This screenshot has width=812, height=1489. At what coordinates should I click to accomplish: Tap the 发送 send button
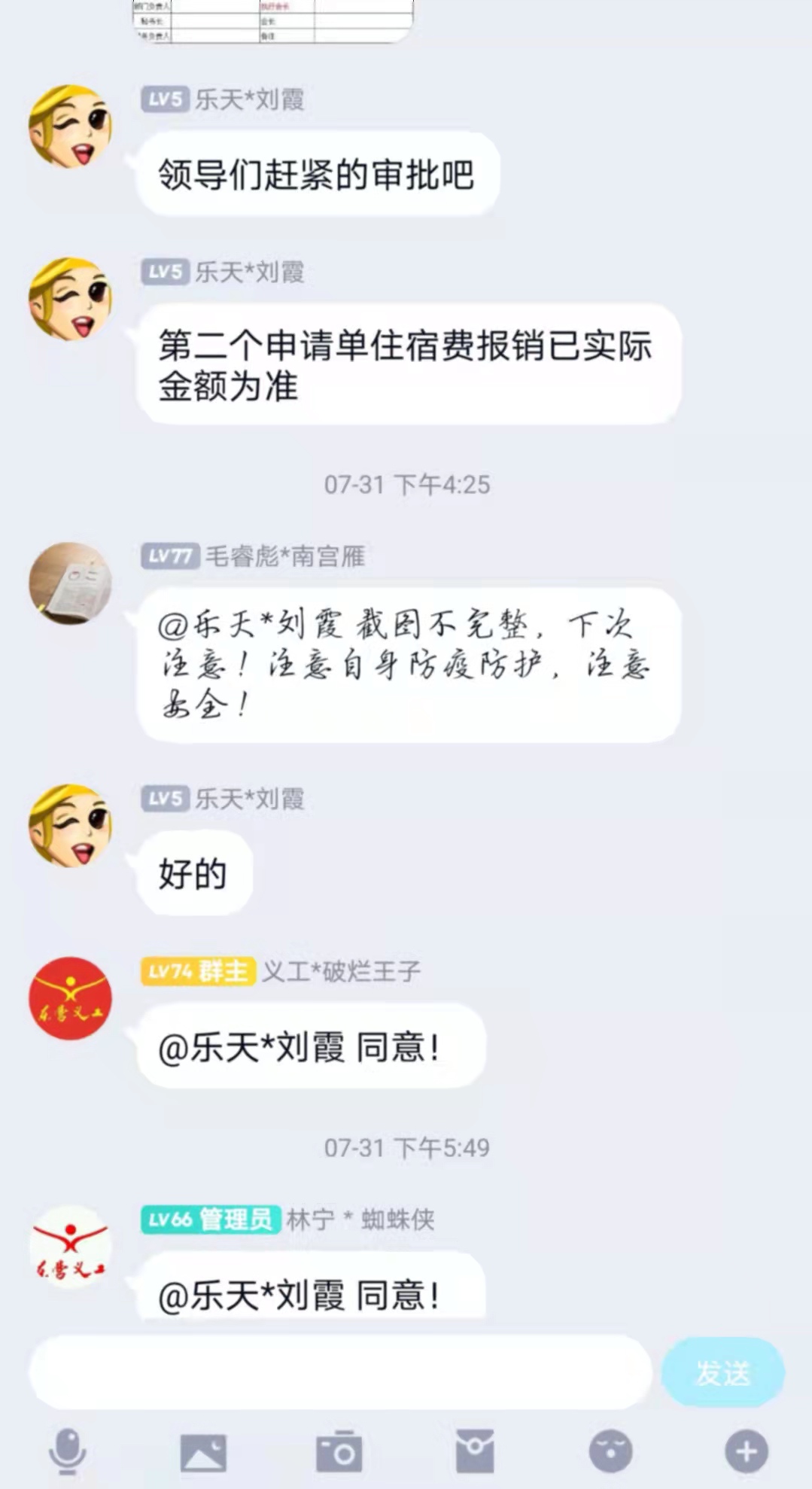(723, 1372)
